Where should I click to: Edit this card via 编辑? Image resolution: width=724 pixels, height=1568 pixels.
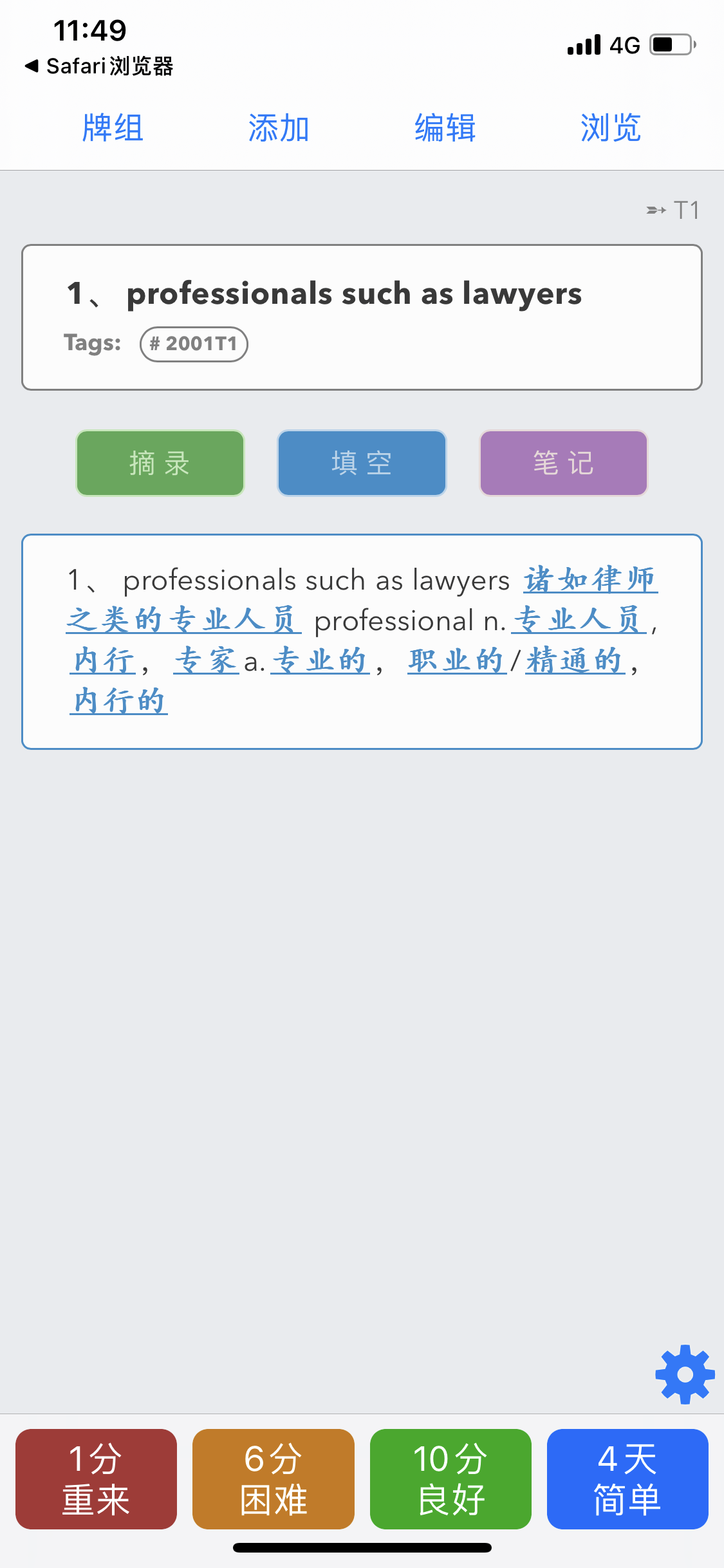[445, 127]
